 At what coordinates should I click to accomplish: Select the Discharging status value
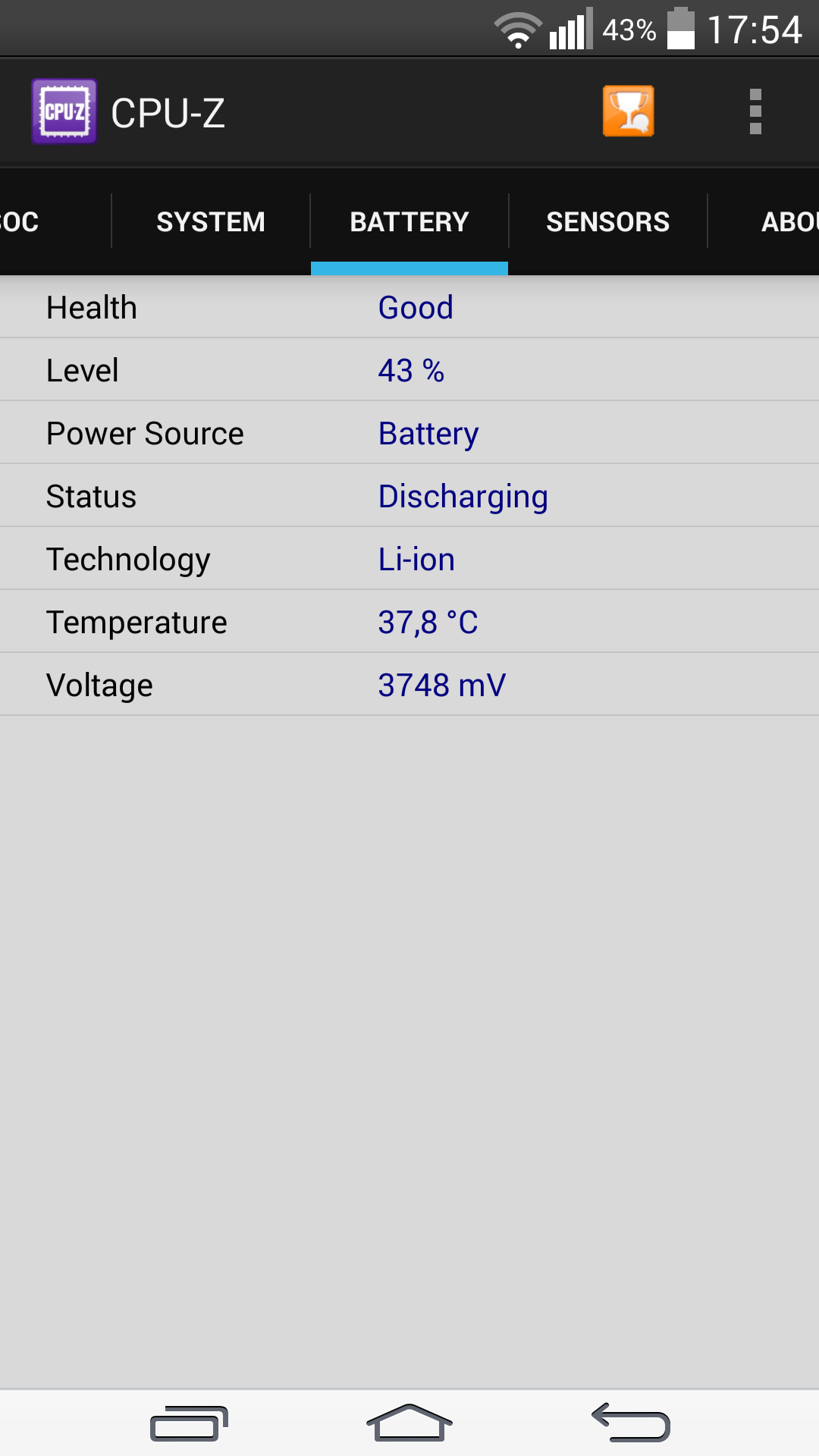(x=463, y=495)
